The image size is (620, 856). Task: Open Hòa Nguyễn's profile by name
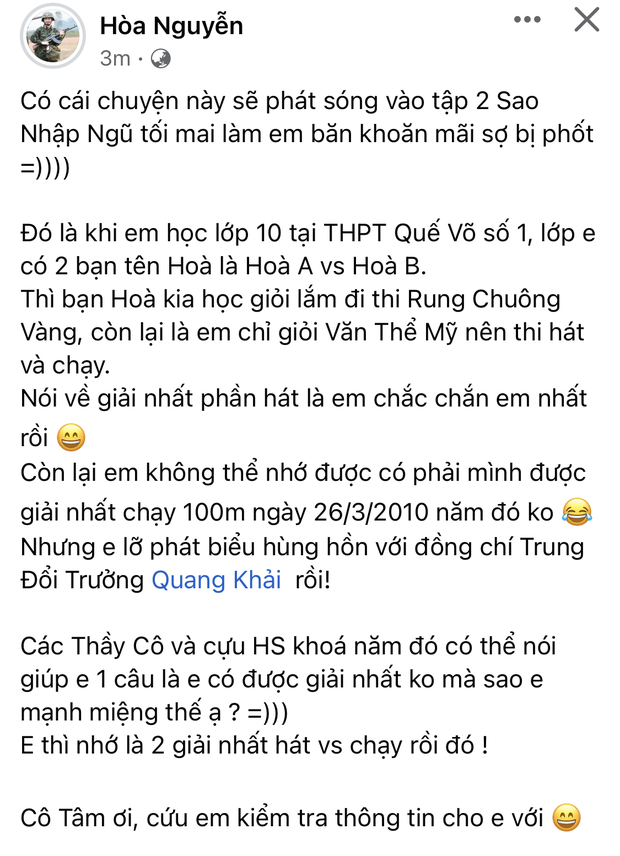pyautogui.click(x=169, y=25)
